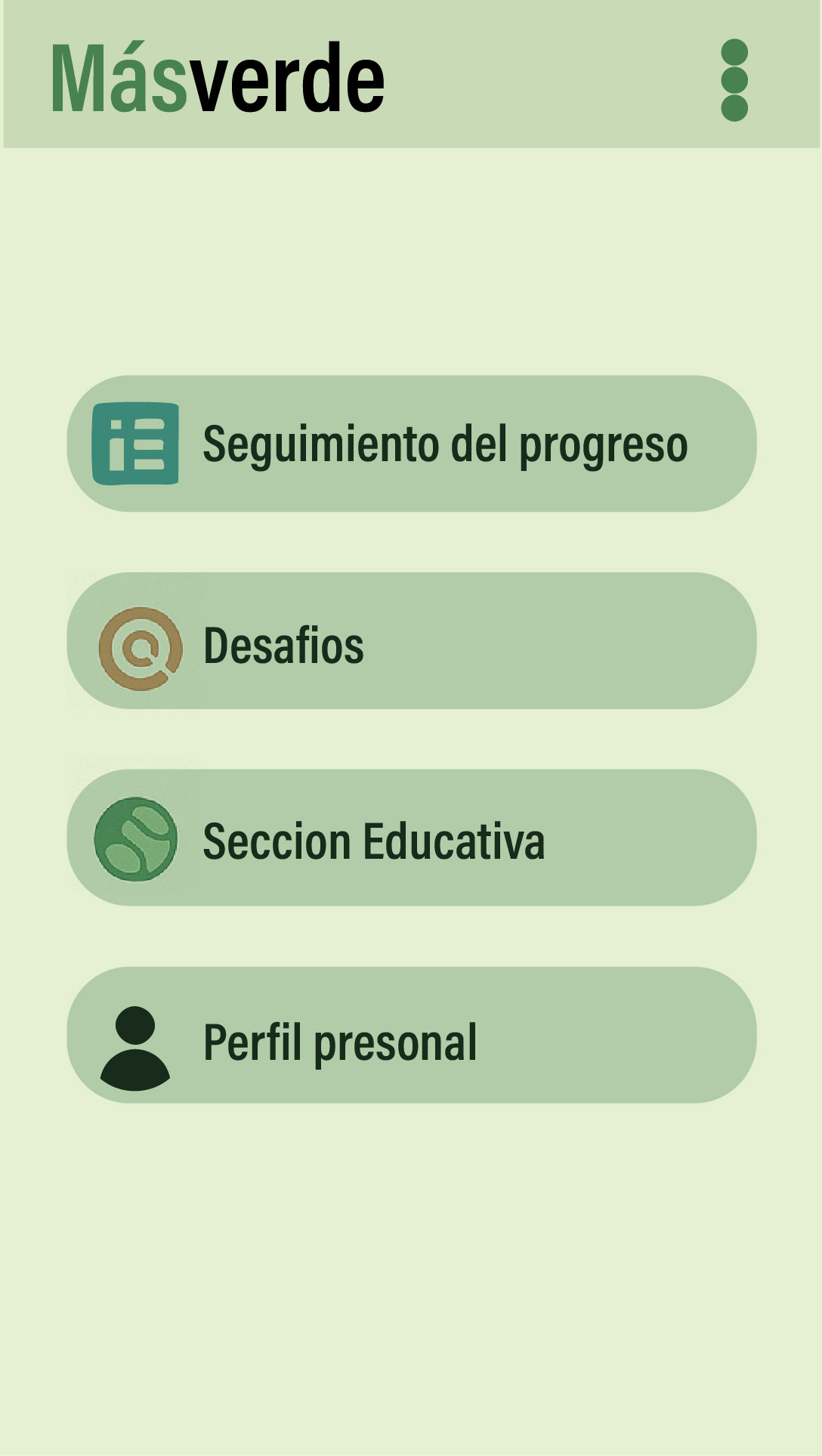
Task: Open Seccion Educativa
Action: tap(412, 838)
